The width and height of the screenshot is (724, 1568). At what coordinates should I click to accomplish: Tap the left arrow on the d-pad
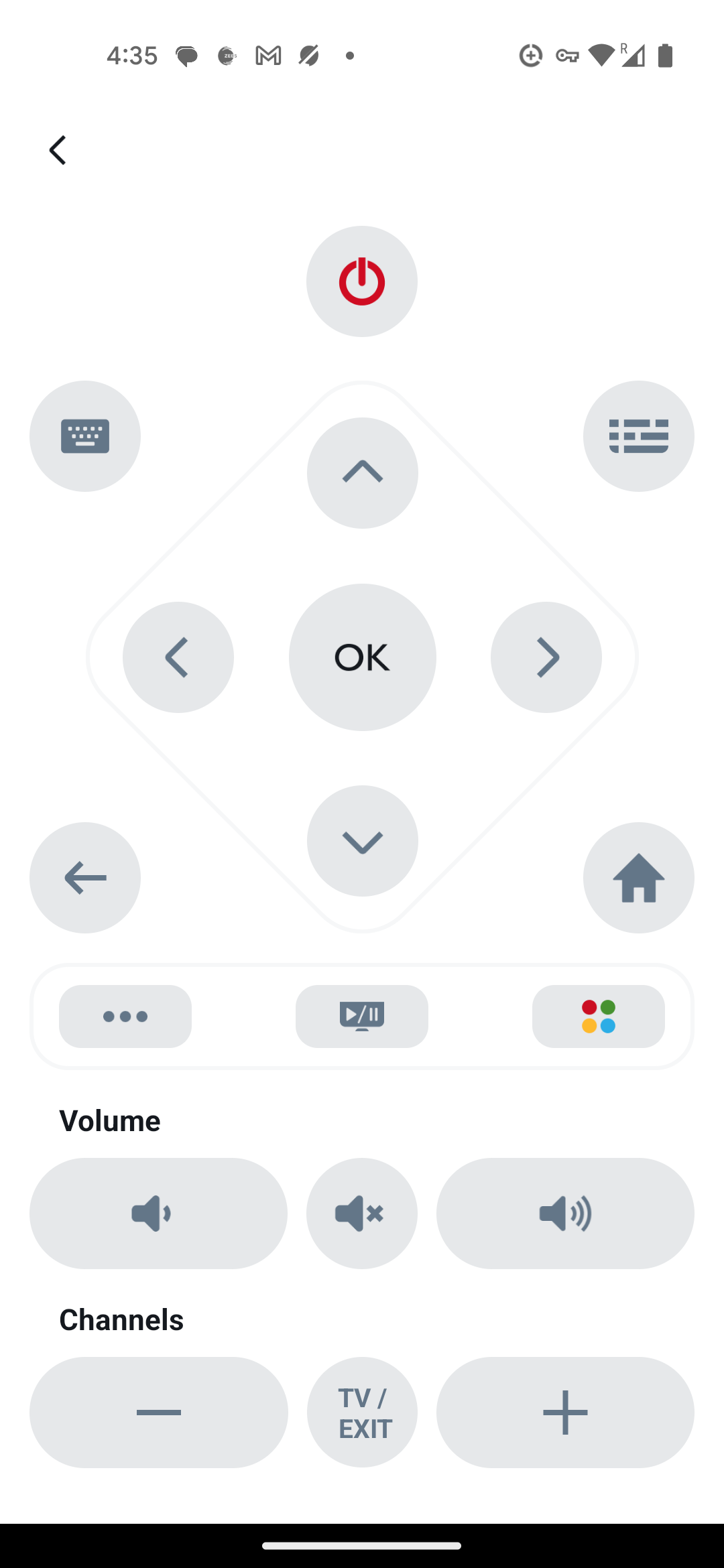(178, 657)
